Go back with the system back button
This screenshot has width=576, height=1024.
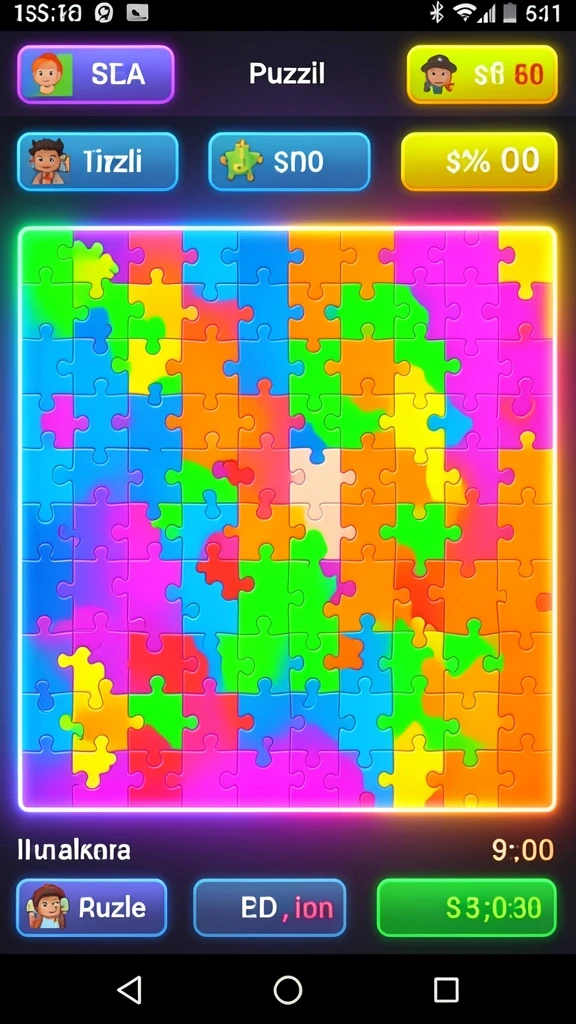coord(130,989)
